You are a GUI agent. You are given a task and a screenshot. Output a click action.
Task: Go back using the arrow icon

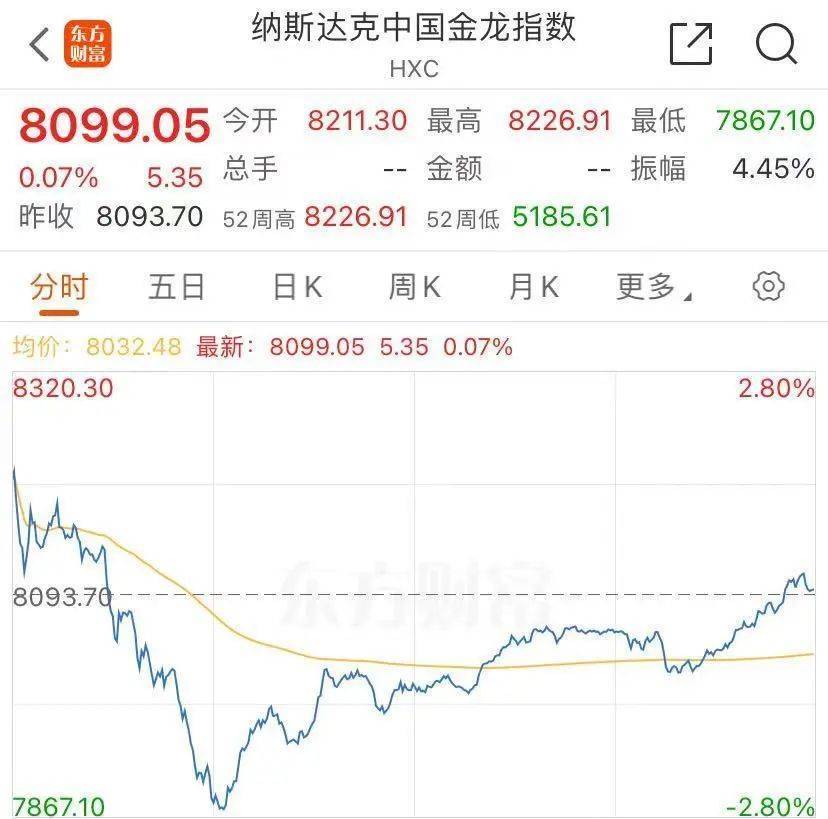coord(40,45)
